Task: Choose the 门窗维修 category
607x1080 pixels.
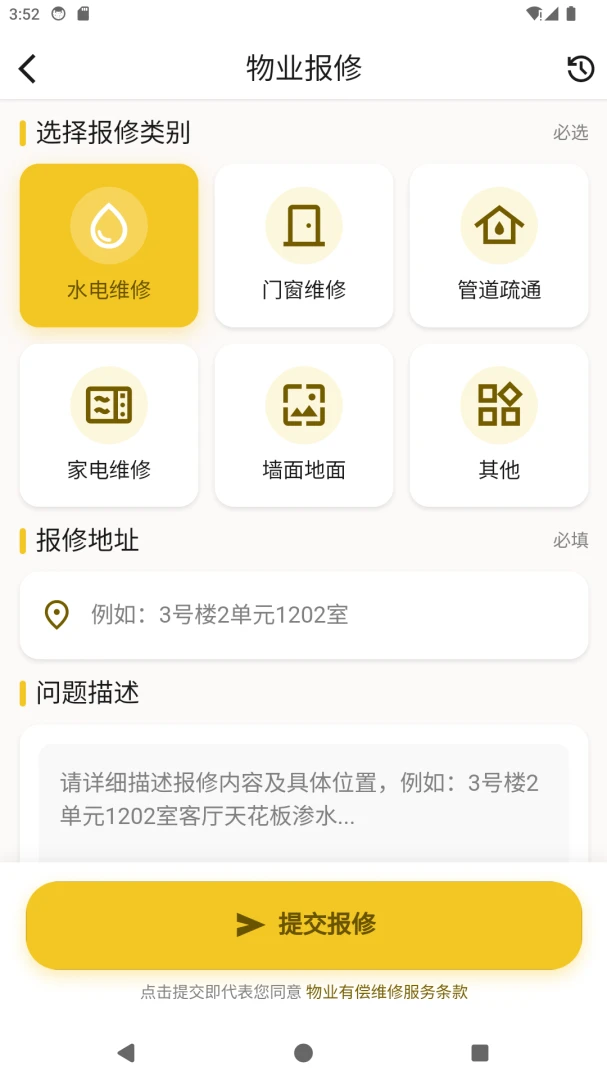Action: (304, 245)
